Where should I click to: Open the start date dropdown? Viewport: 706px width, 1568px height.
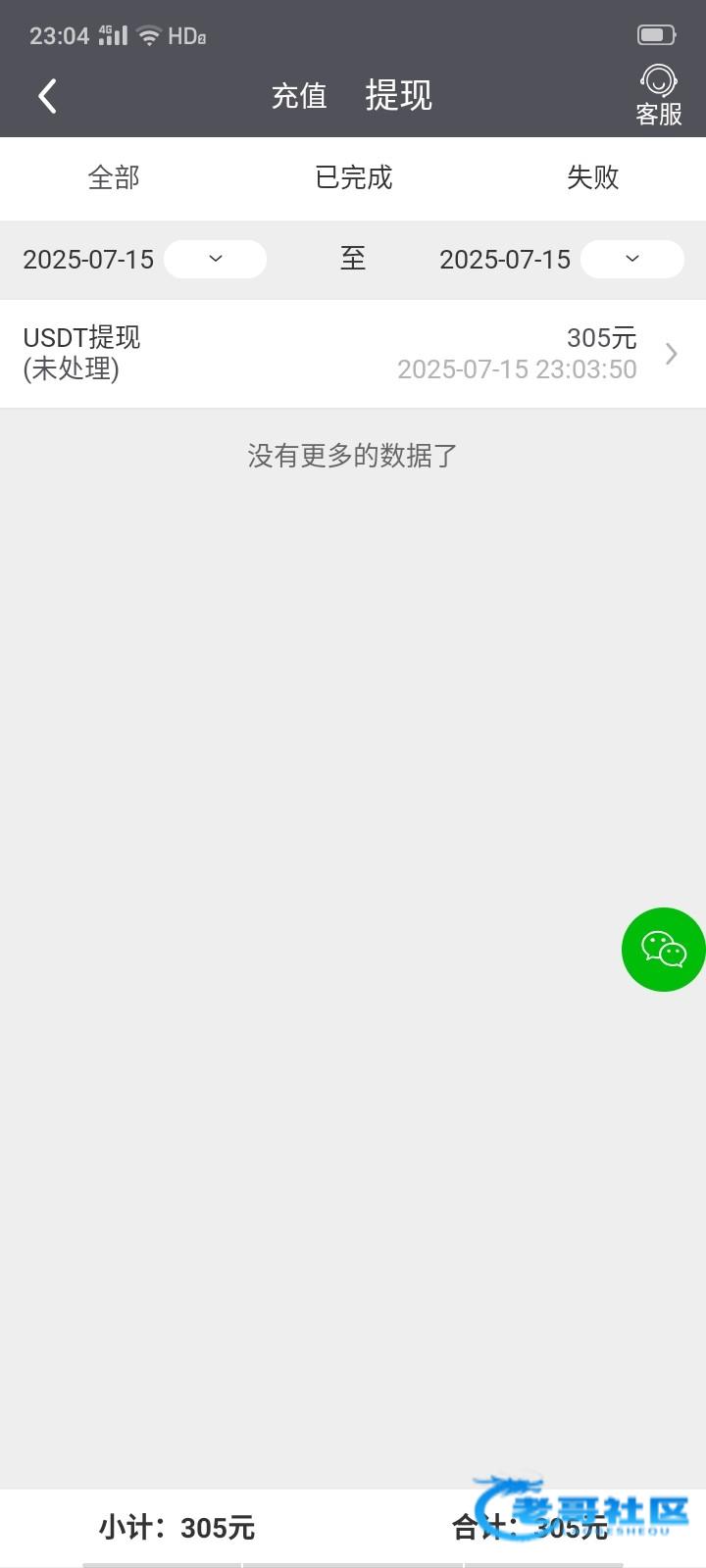point(215,259)
